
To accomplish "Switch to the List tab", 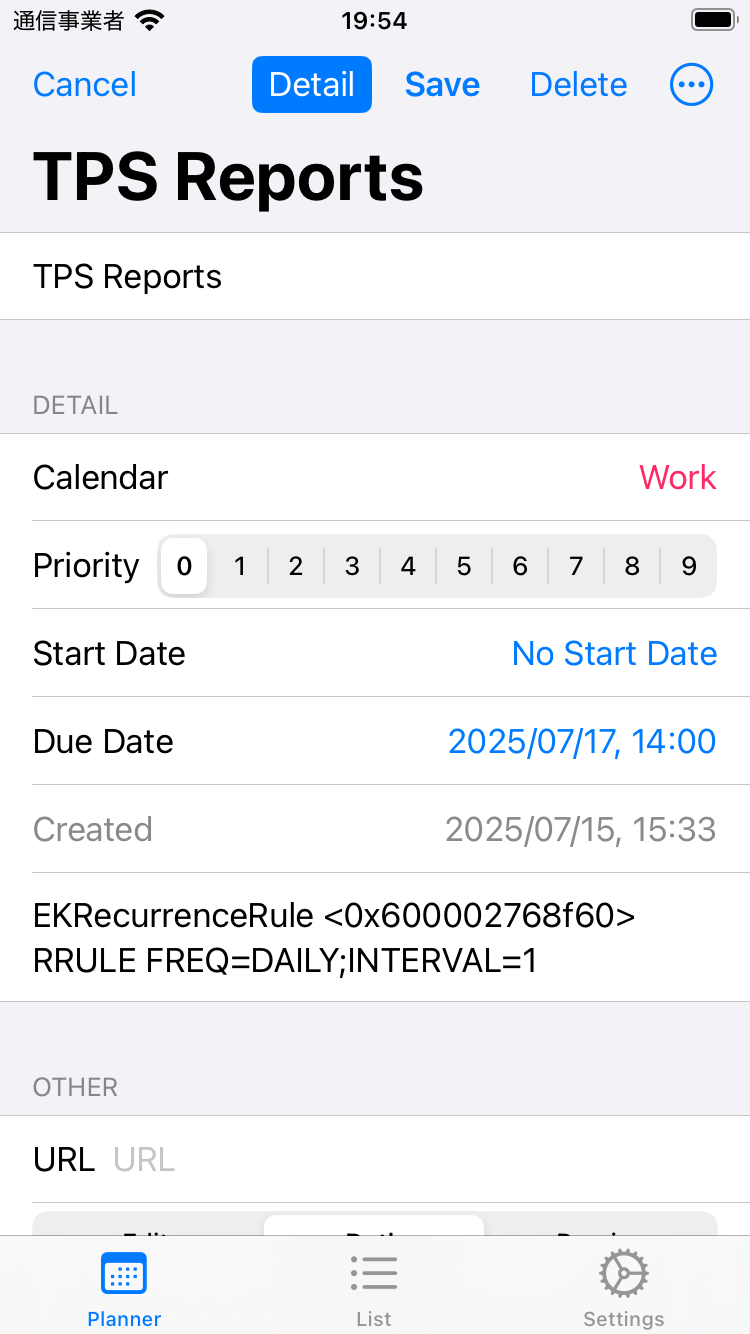I will 374,1289.
